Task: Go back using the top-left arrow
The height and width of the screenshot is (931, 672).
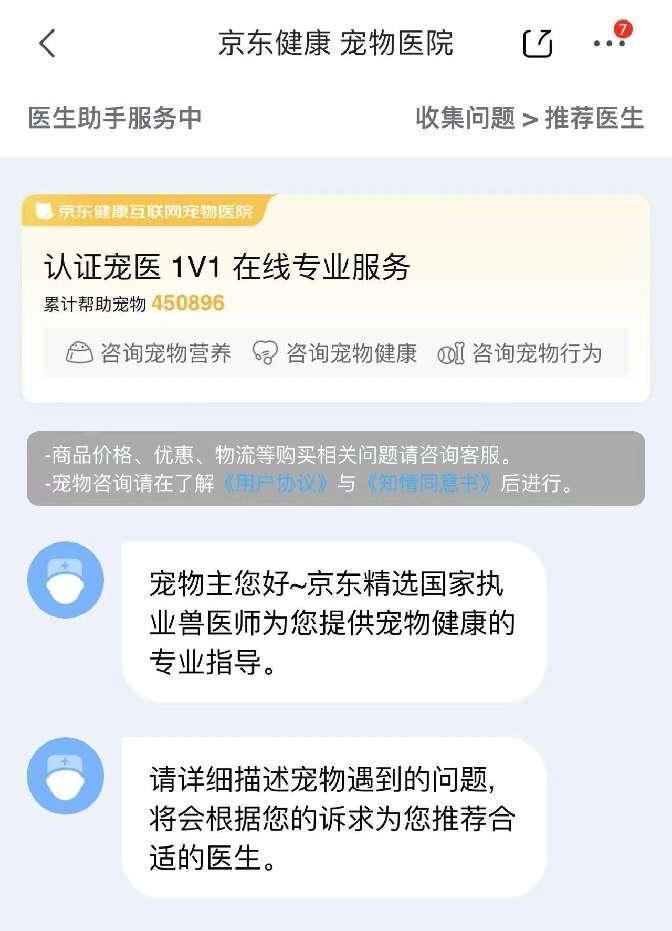Action: (47, 43)
